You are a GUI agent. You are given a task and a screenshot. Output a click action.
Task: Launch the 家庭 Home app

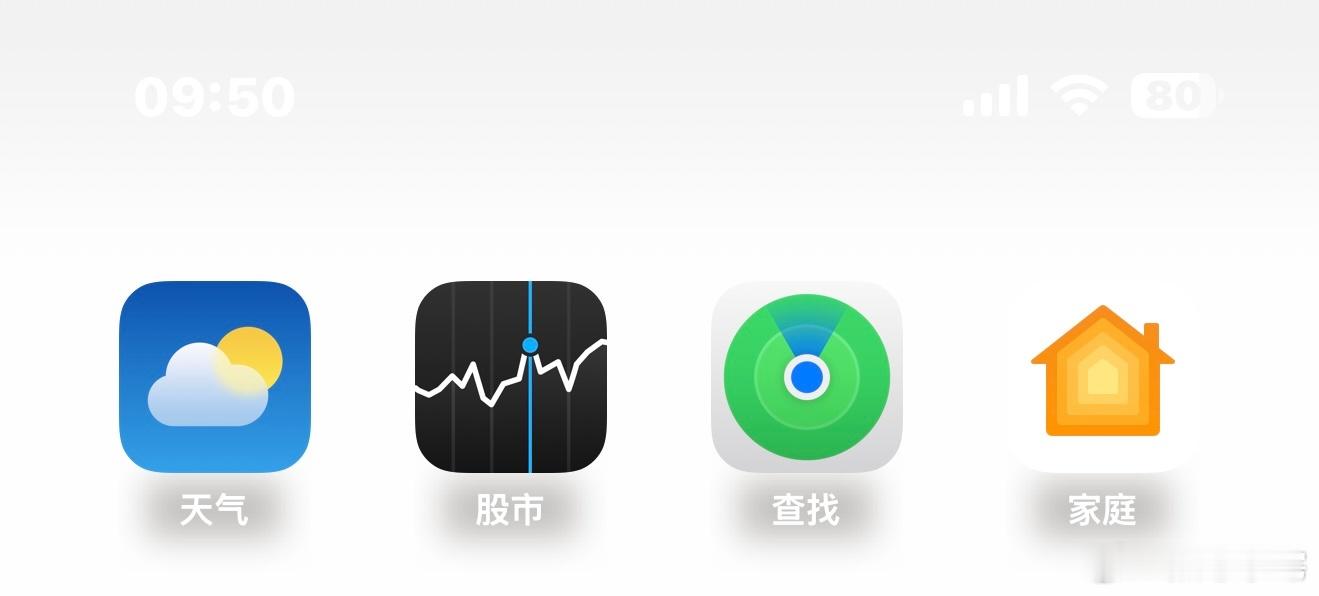(1102, 376)
